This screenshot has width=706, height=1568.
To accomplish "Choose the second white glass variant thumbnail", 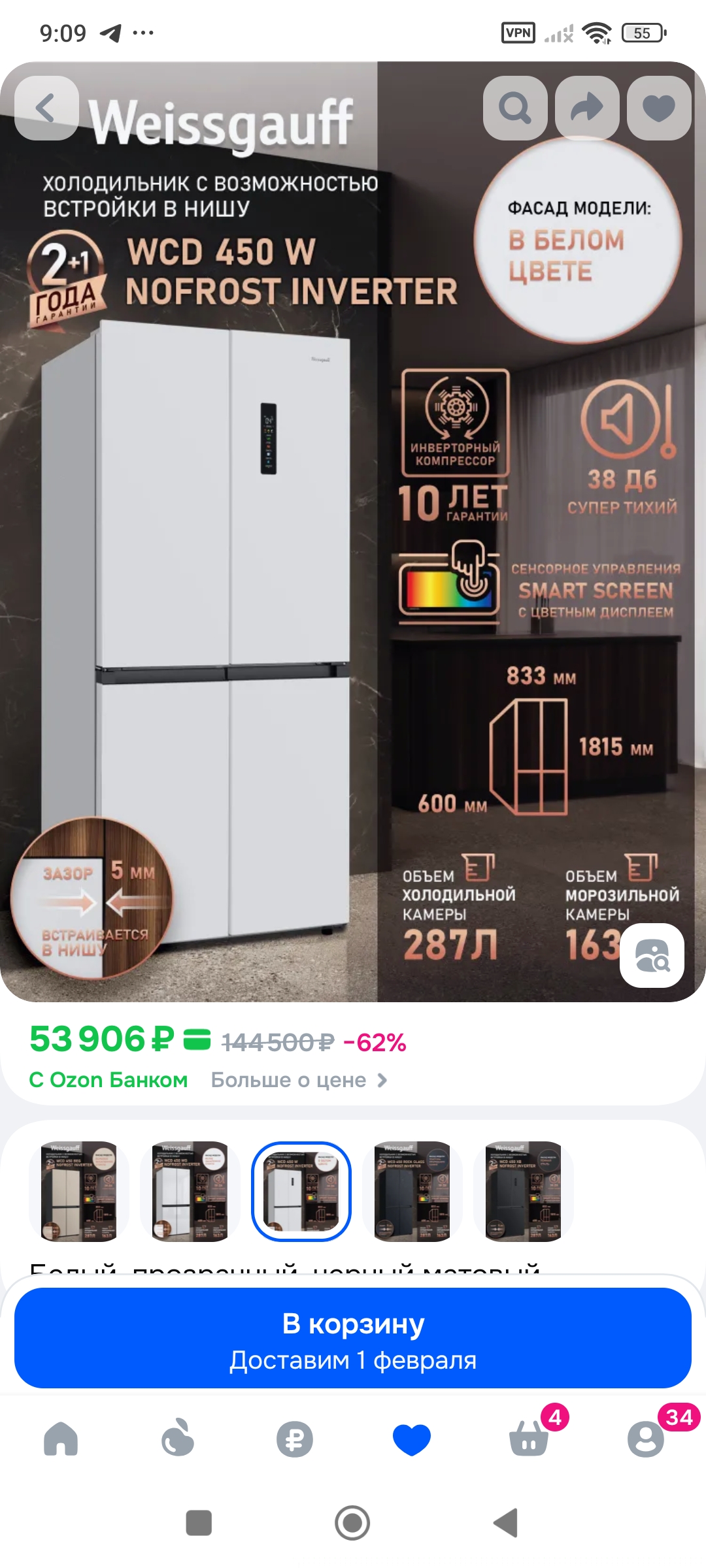I will 190,1191.
